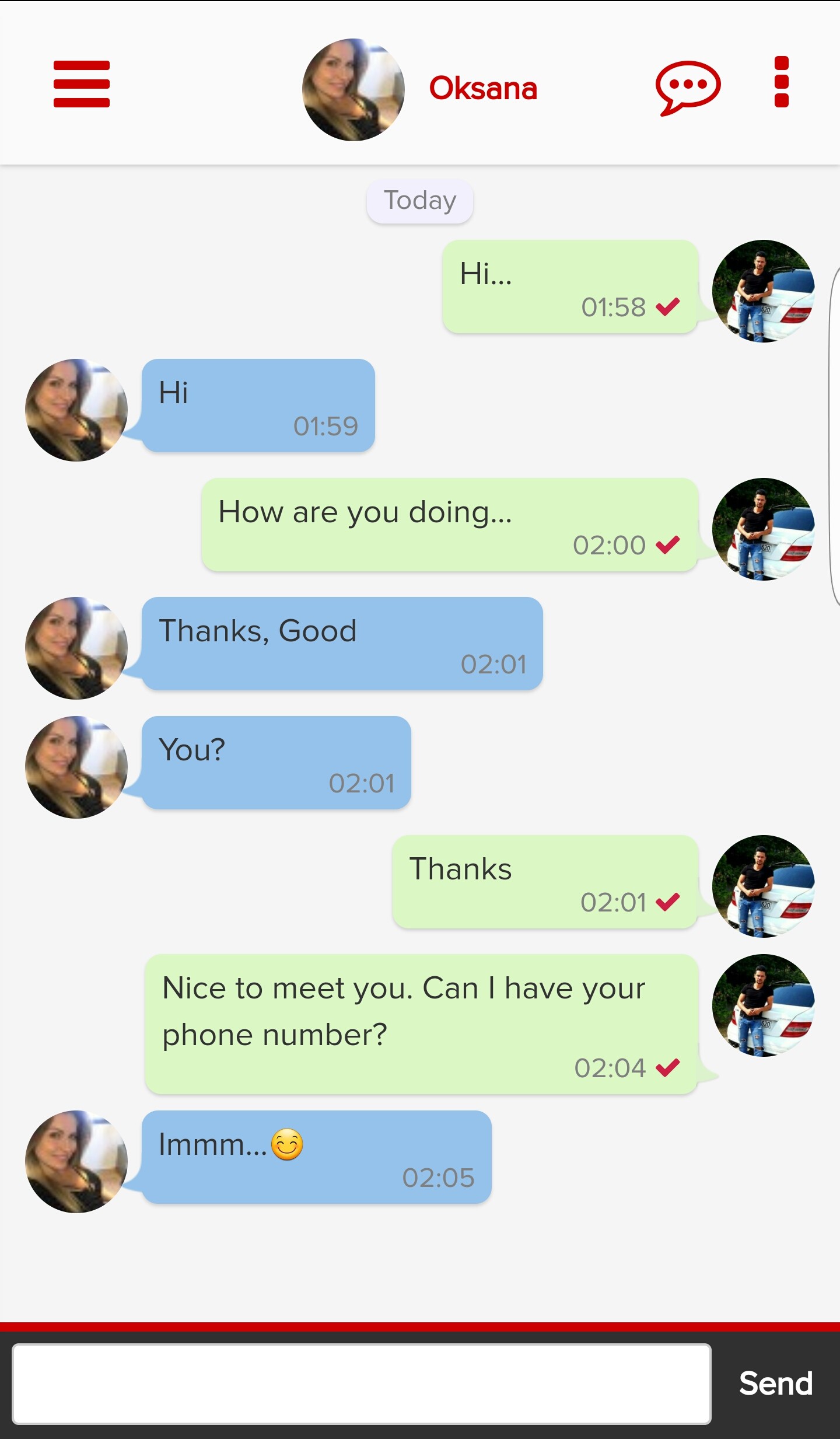Tap your avatar beside 'Hi...' message
The image size is (840, 1439).
click(x=763, y=291)
